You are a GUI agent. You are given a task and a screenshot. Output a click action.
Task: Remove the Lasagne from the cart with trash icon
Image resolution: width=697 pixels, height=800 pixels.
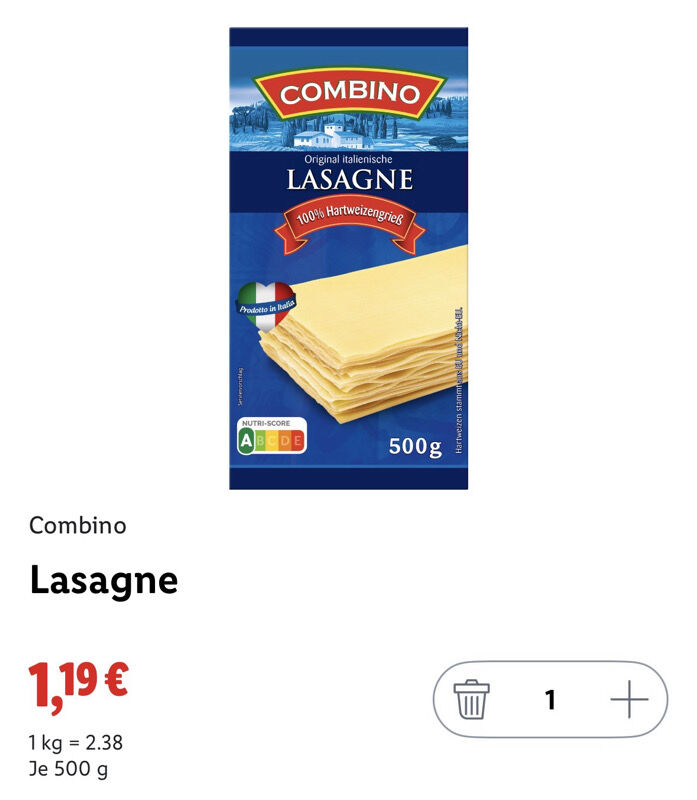pyautogui.click(x=471, y=700)
